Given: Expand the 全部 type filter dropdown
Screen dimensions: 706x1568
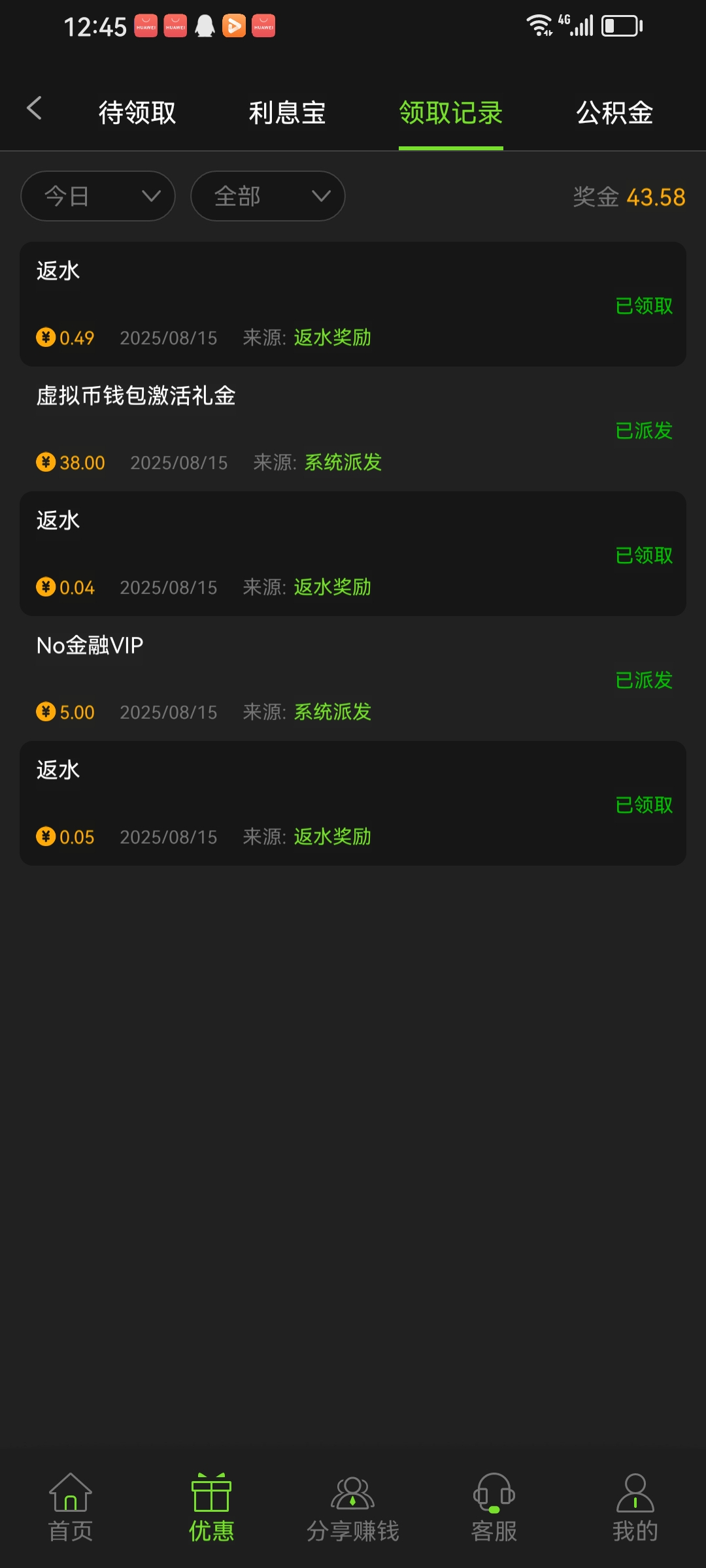Looking at the screenshot, I should [267, 196].
